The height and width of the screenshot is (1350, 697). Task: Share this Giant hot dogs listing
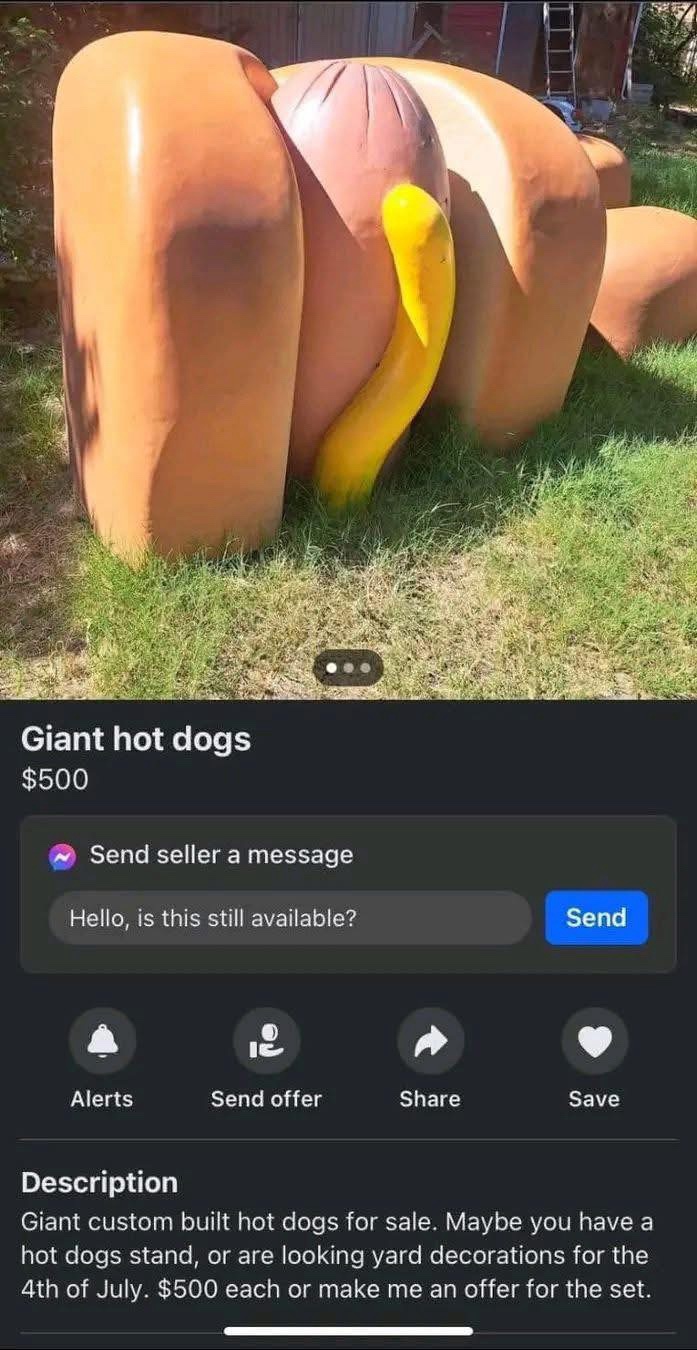[430, 1042]
